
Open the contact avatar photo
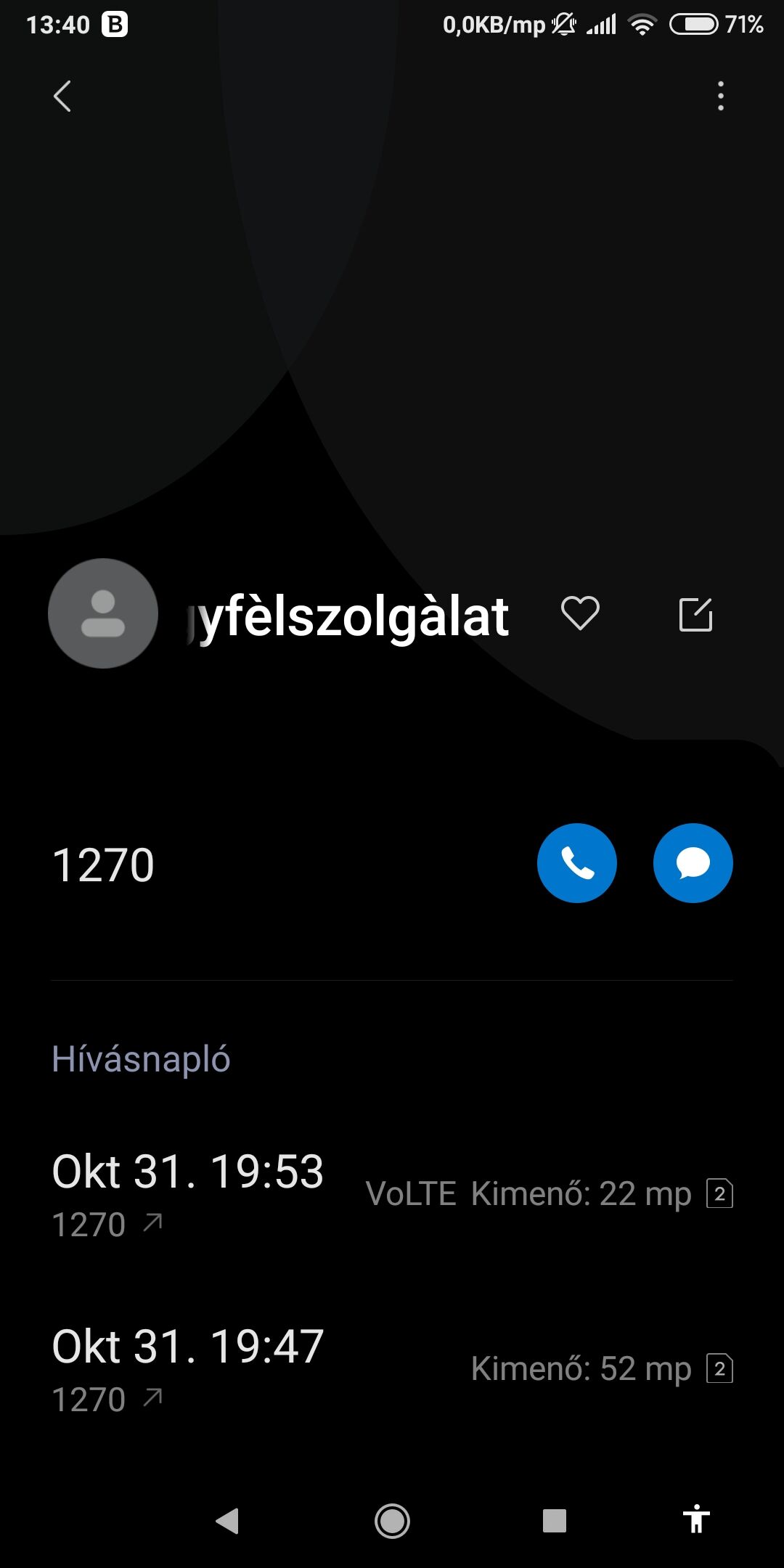pos(103,613)
